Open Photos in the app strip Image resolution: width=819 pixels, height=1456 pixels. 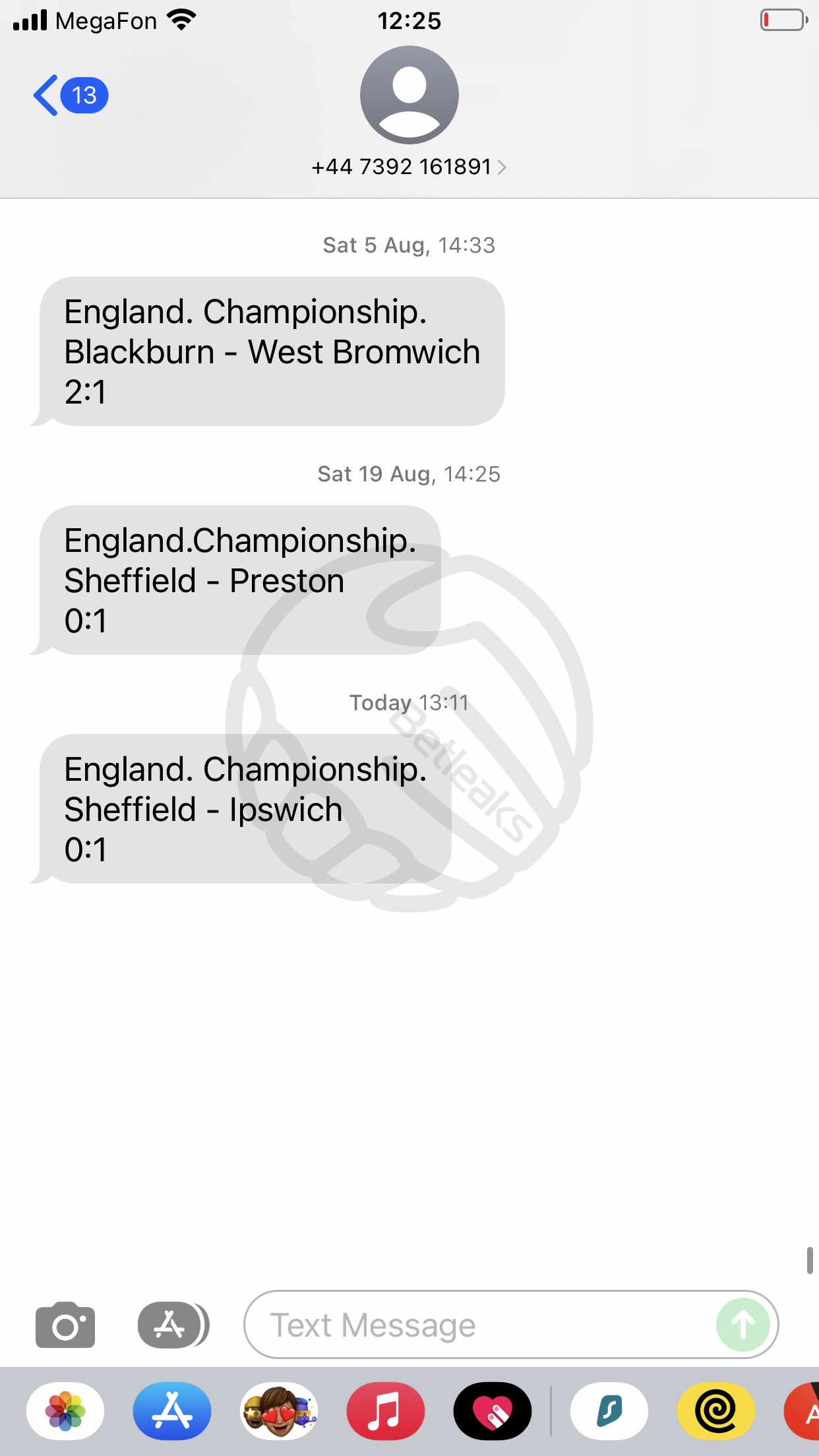click(65, 1411)
